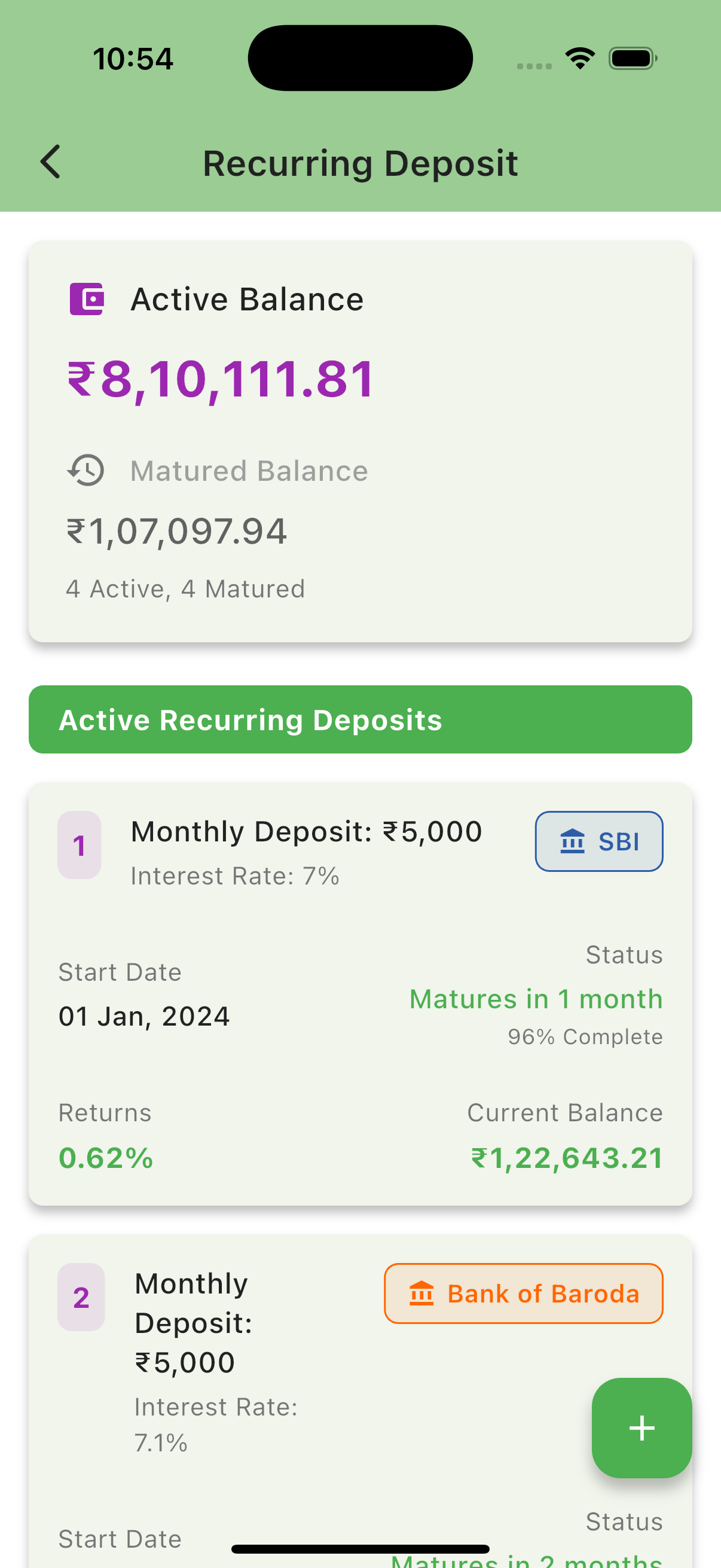Open the purple wallet icon beside Active Balance
This screenshot has width=721, height=1568.
tap(87, 299)
